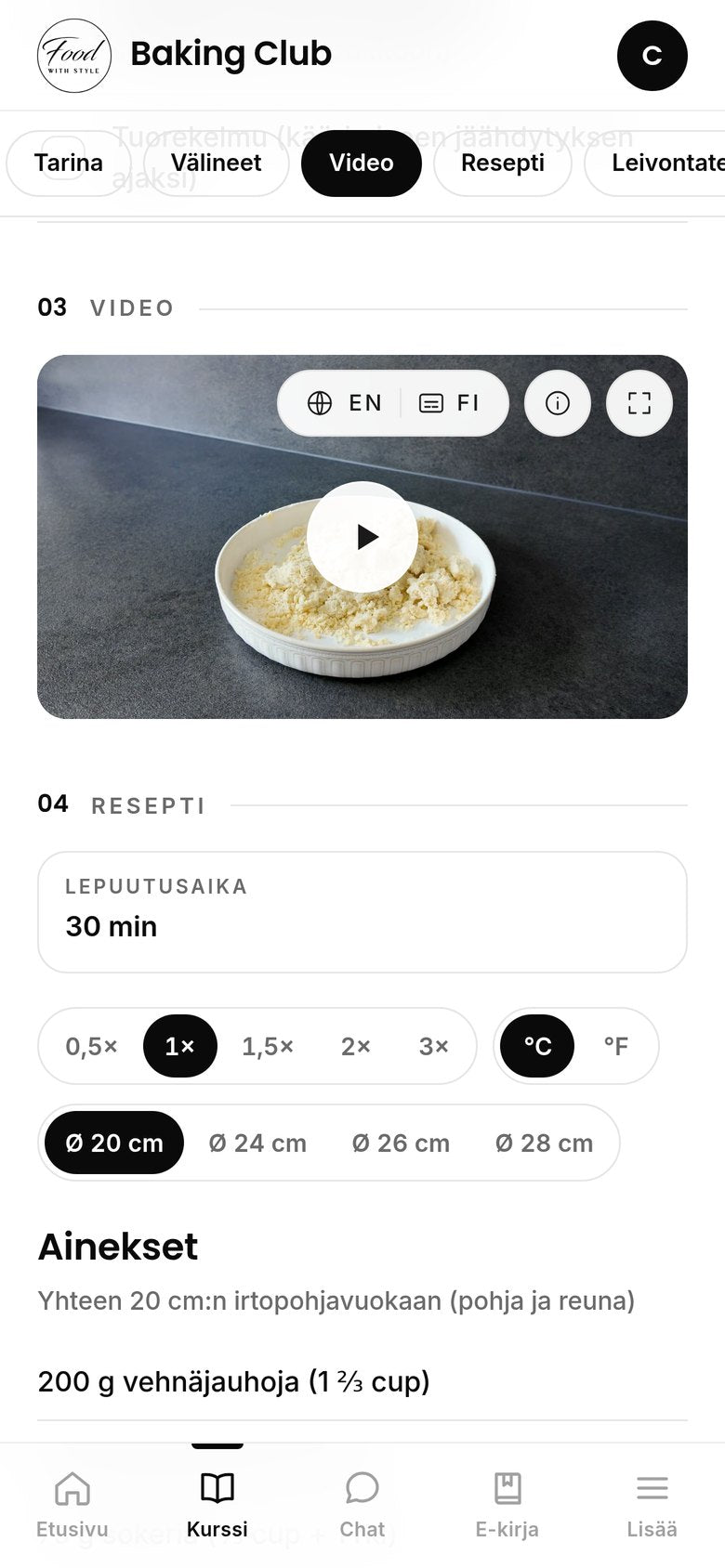Open the E-kirja tab
The height and width of the screenshot is (1568, 725).
pyautogui.click(x=507, y=1506)
